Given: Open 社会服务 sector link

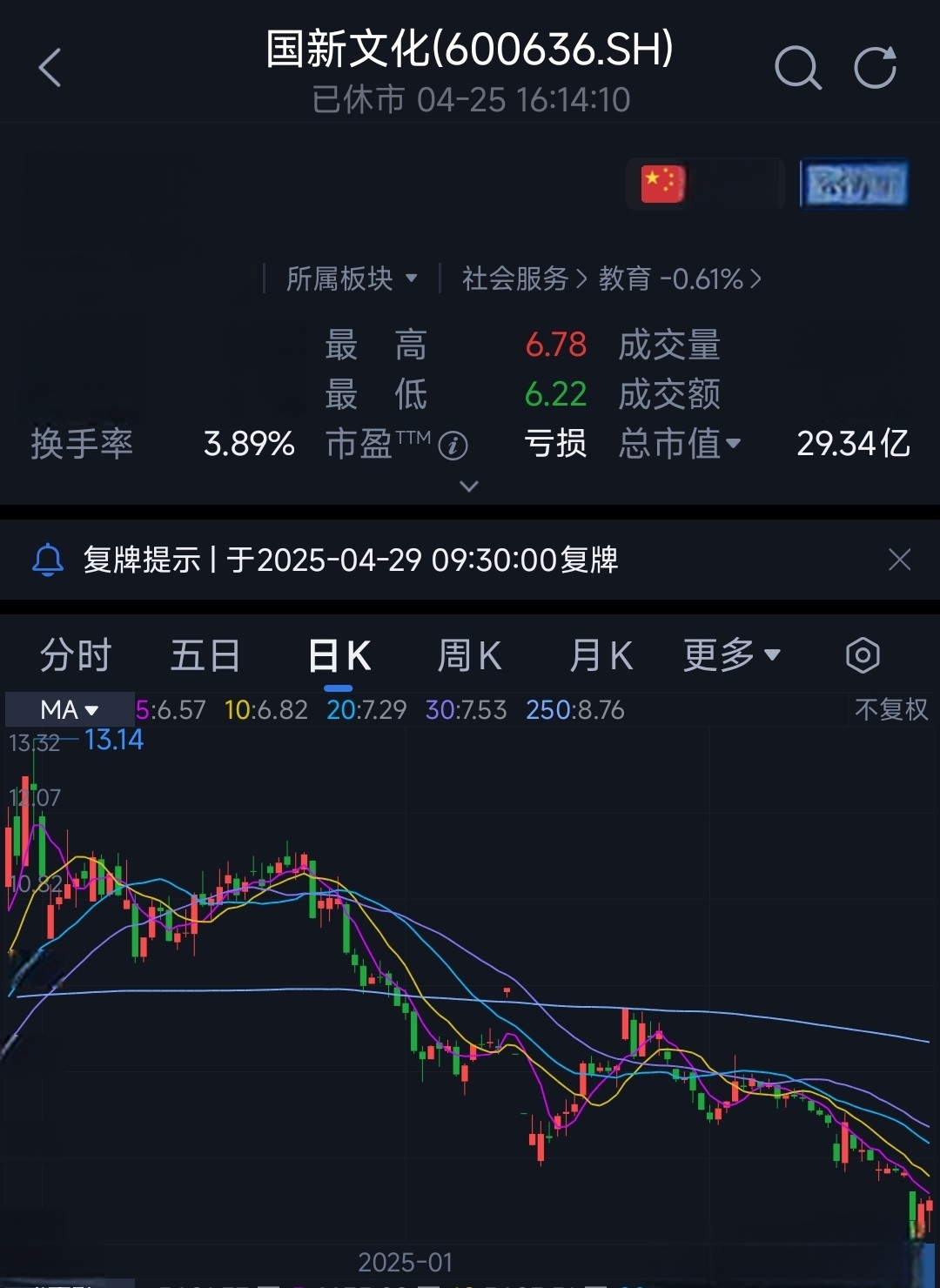Looking at the screenshot, I should (524, 278).
